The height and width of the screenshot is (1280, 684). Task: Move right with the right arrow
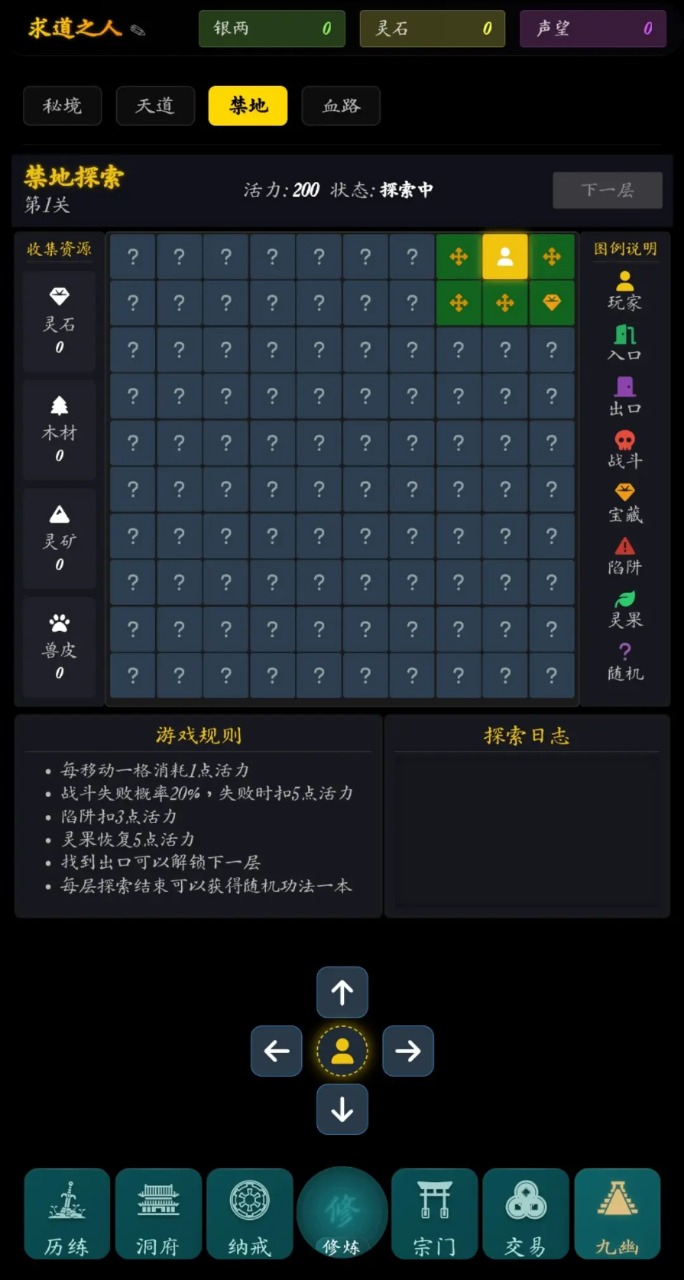408,1051
